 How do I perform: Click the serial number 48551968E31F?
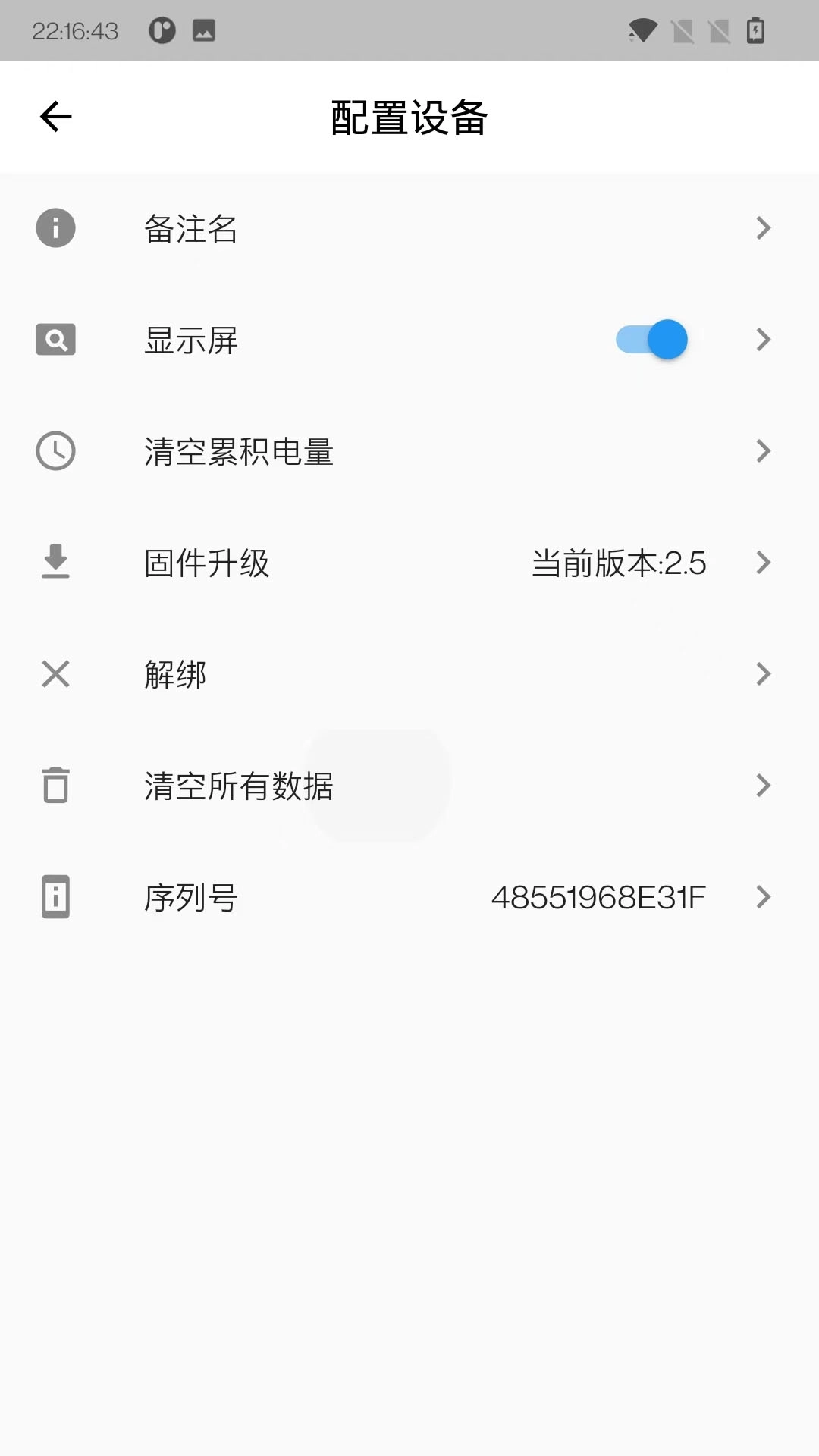point(598,897)
